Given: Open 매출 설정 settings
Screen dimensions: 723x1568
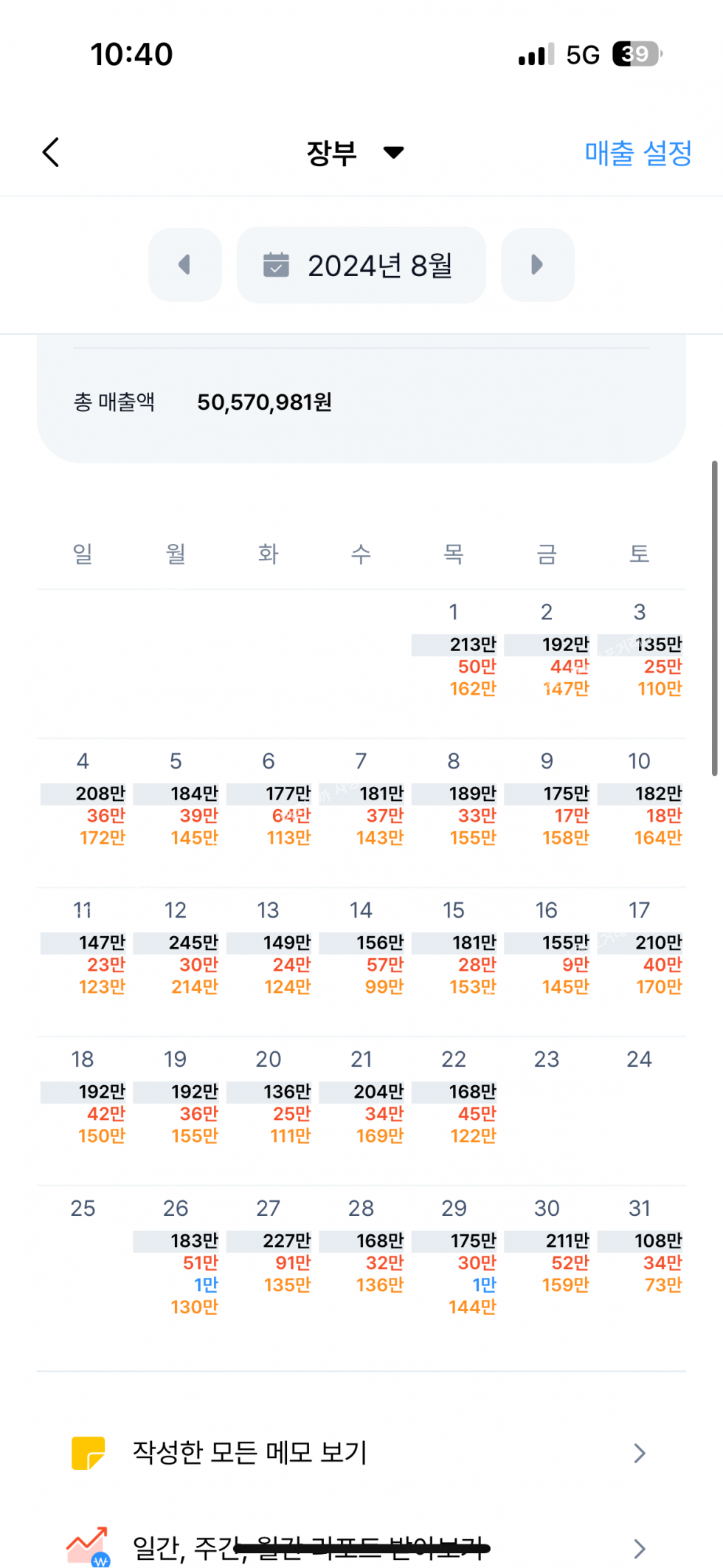Looking at the screenshot, I should [637, 153].
